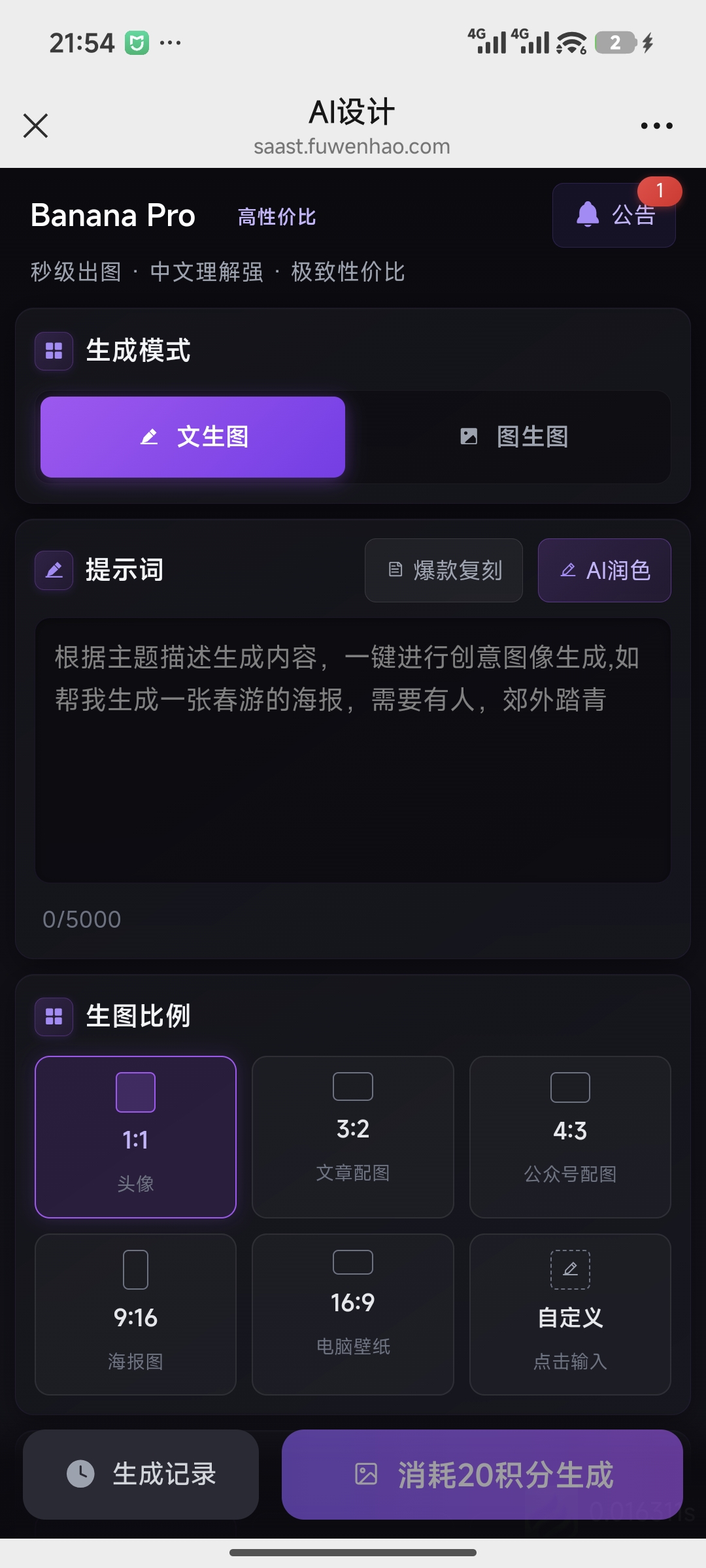Image resolution: width=706 pixels, height=1568 pixels.
Task: Focus the 提示词 prompt text box
Action: pos(353,750)
